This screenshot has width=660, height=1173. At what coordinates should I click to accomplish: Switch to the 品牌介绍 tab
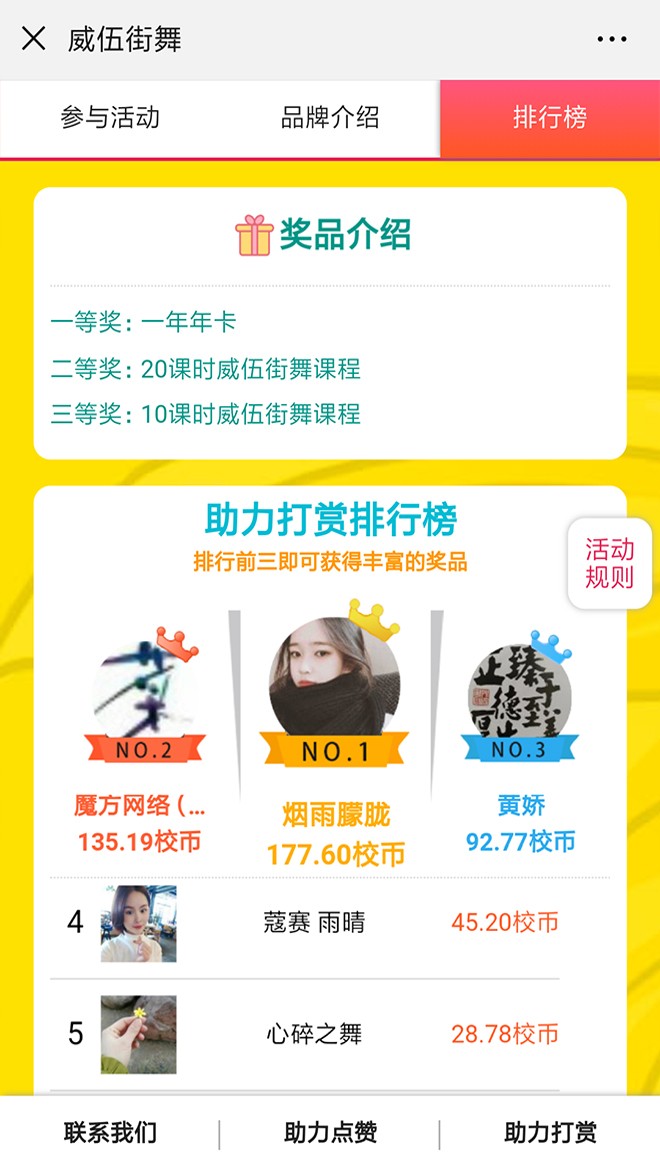[x=330, y=118]
